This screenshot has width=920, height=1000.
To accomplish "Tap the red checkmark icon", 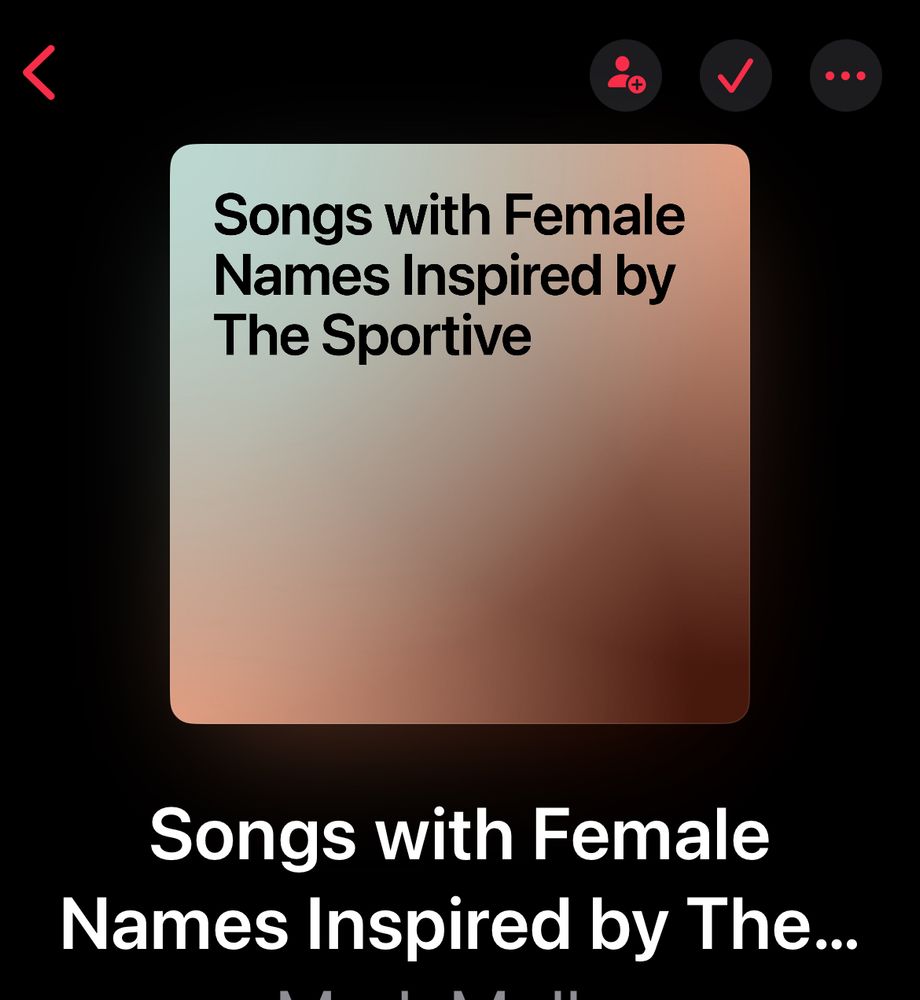I will click(736, 75).
